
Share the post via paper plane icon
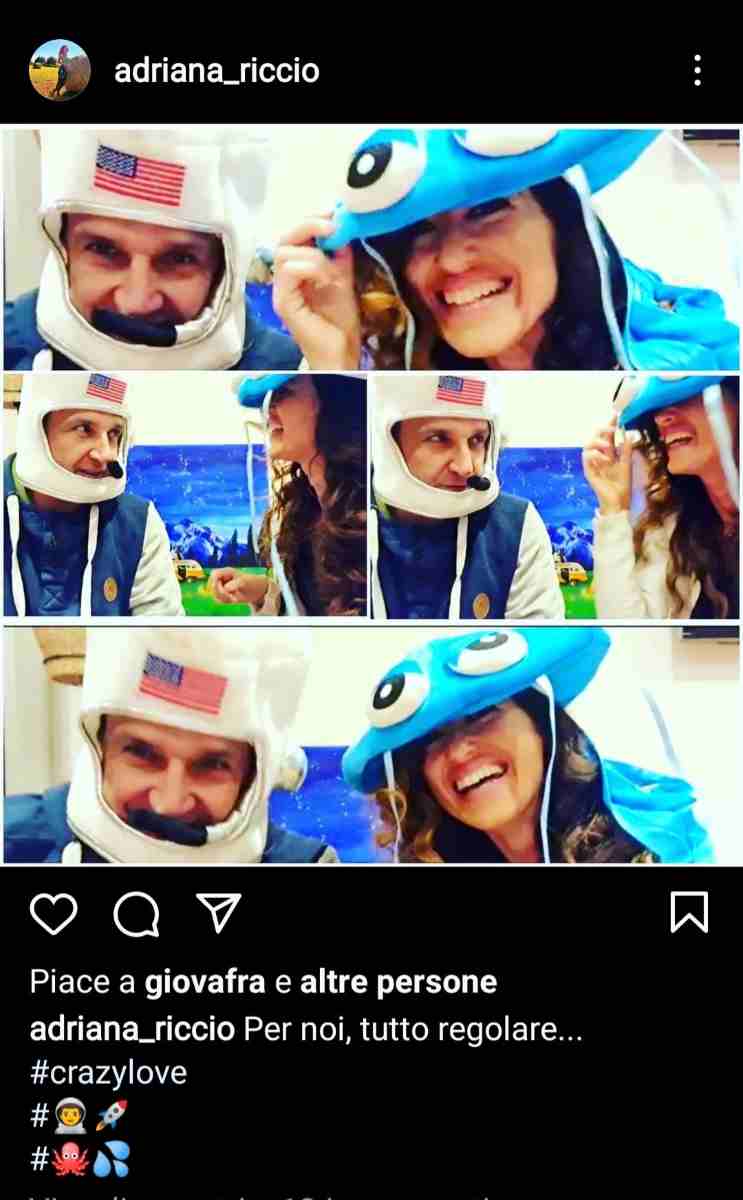click(217, 913)
